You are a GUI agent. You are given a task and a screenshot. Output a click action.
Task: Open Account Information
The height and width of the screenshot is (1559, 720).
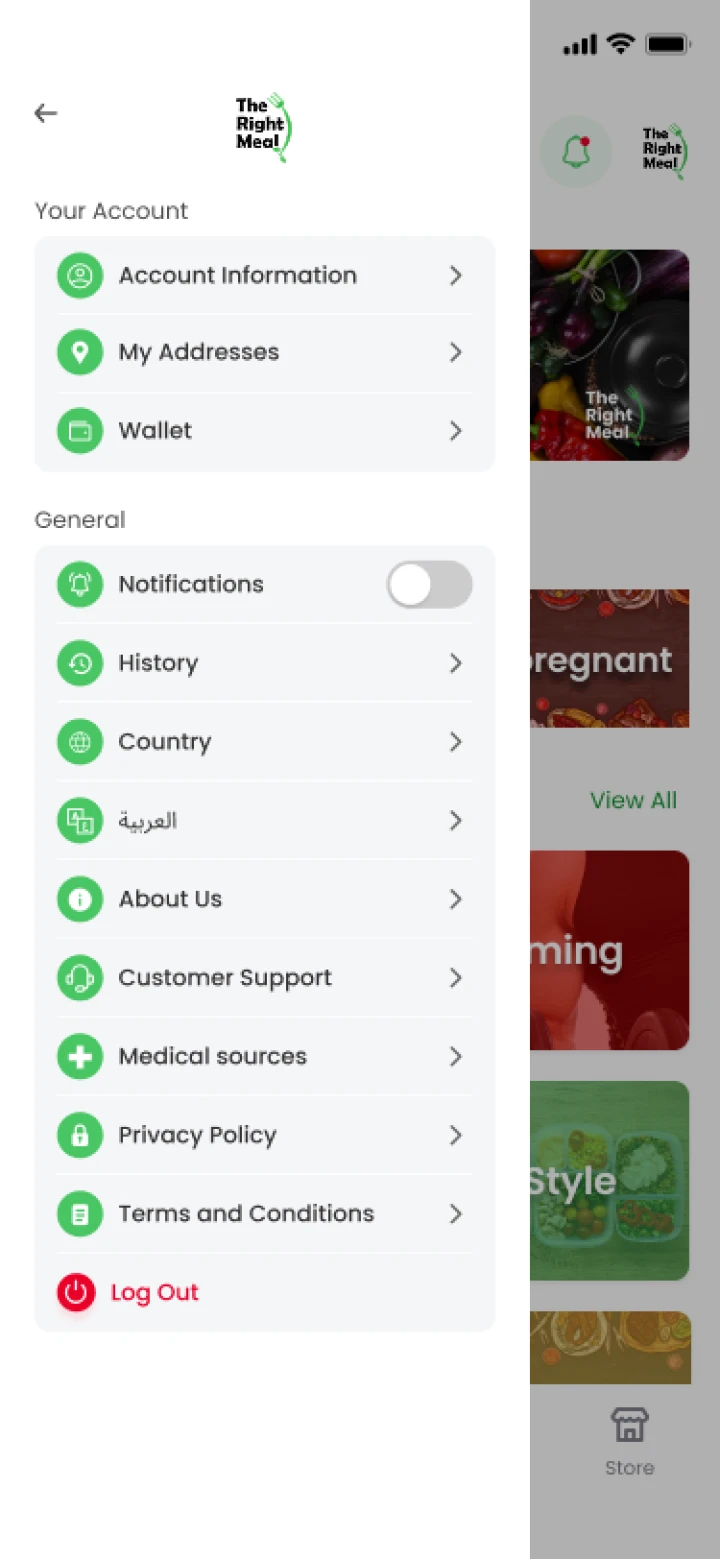[x=264, y=275]
